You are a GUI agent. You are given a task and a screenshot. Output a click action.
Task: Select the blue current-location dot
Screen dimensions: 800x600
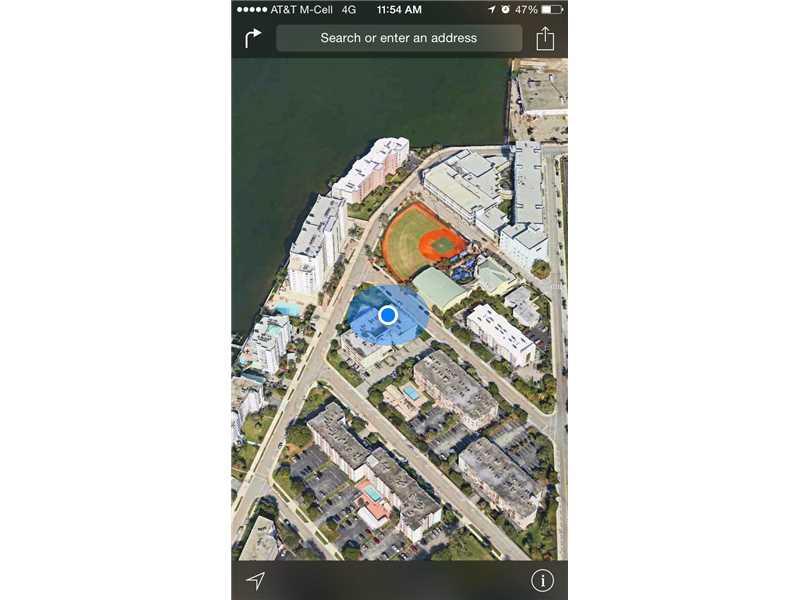[x=388, y=315]
